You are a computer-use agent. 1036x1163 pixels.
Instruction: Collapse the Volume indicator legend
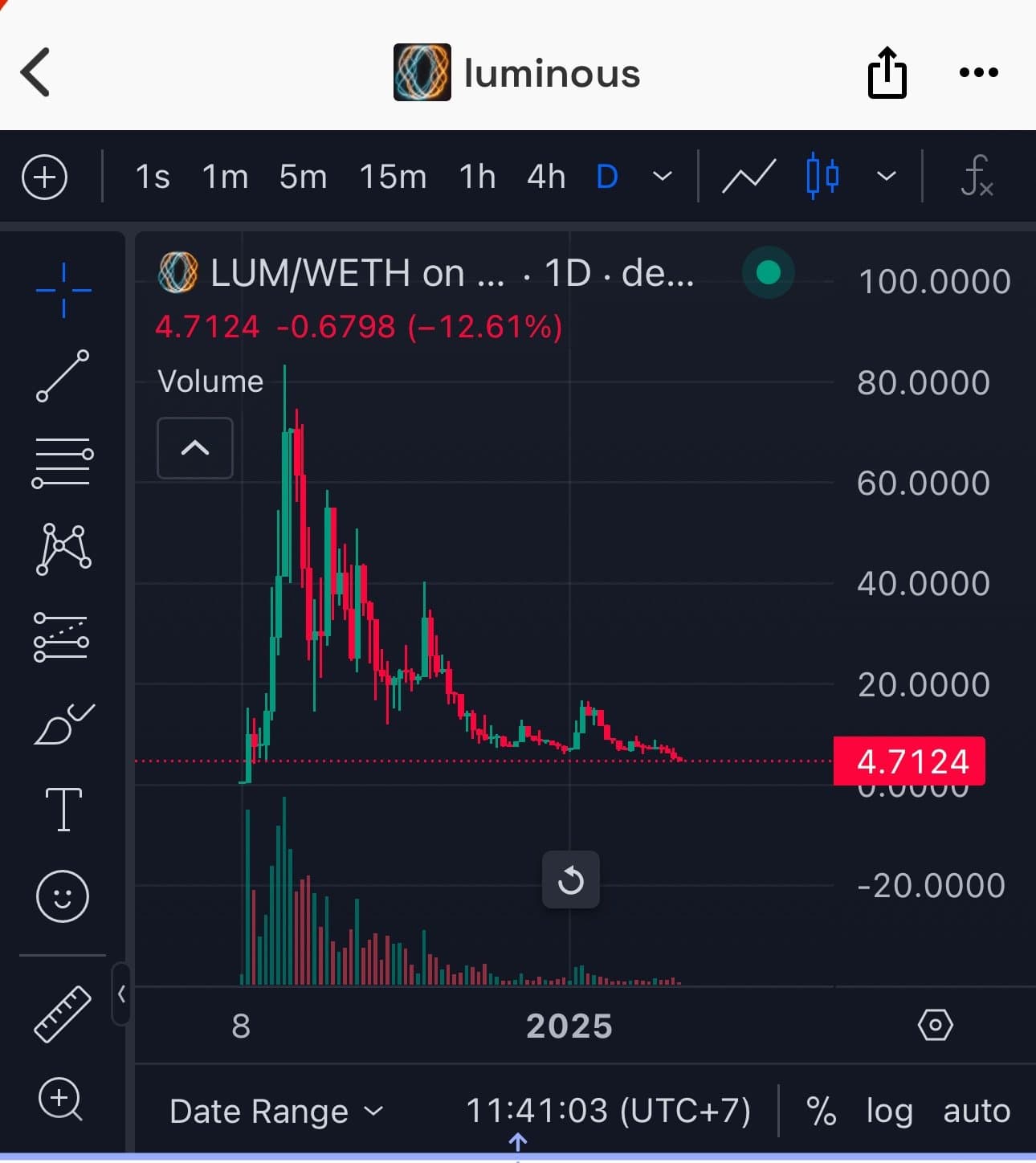point(195,448)
